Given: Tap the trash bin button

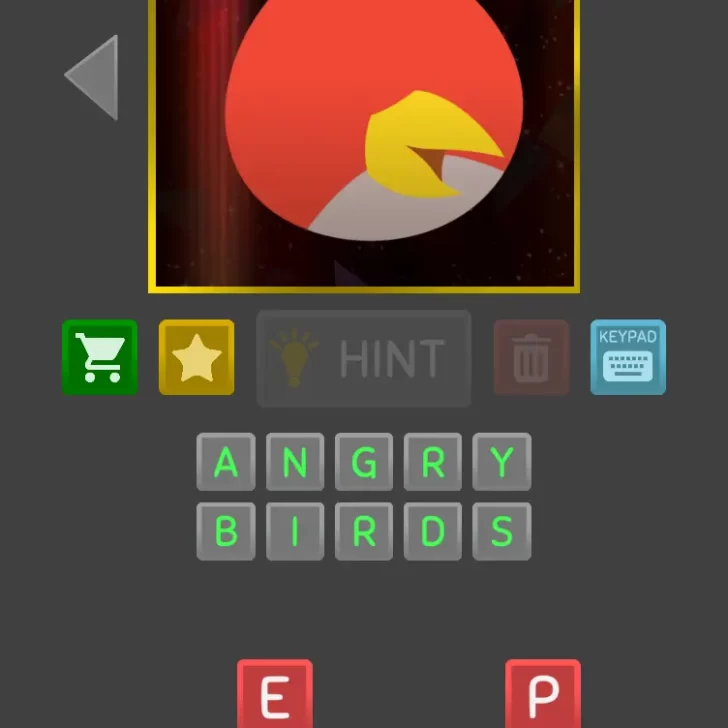Looking at the screenshot, I should tap(531, 357).
